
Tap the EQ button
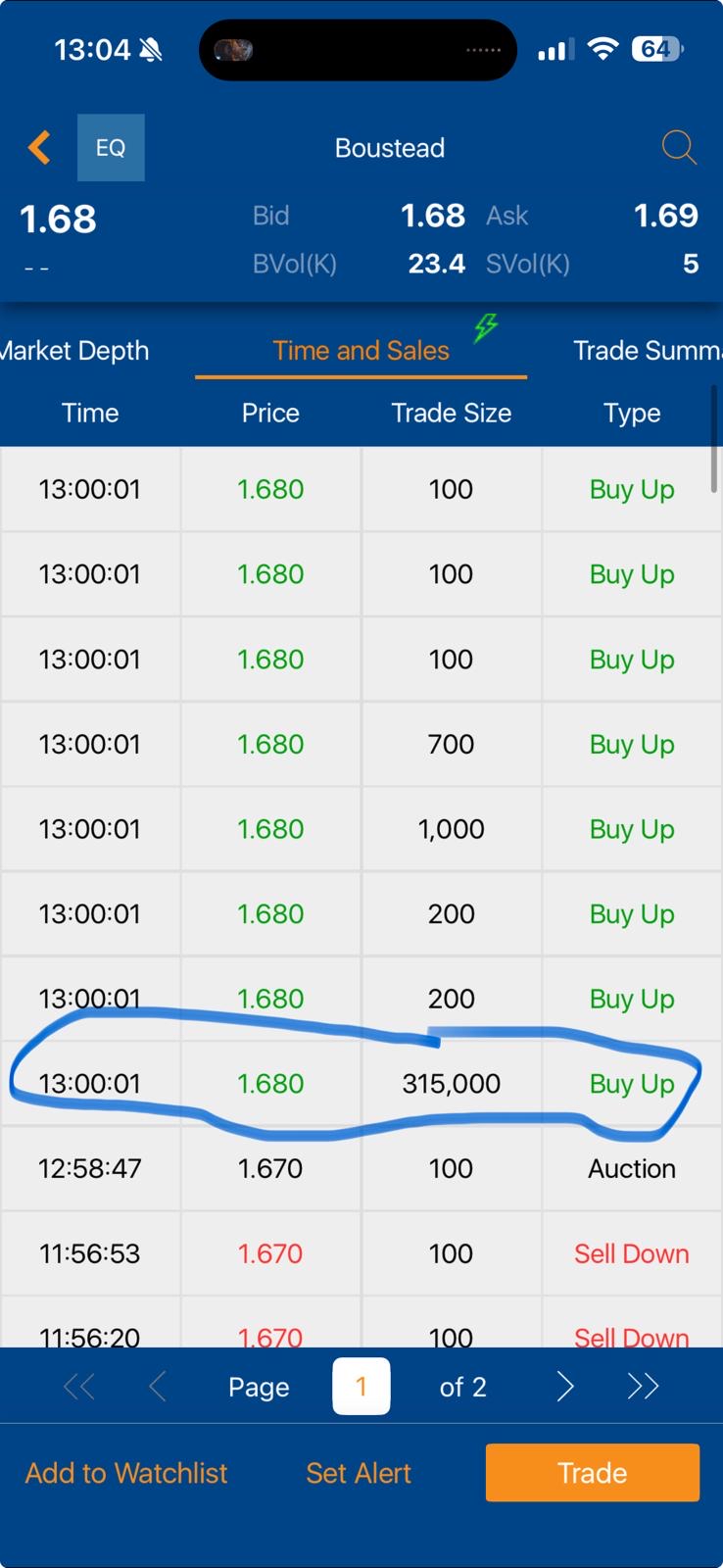111,148
